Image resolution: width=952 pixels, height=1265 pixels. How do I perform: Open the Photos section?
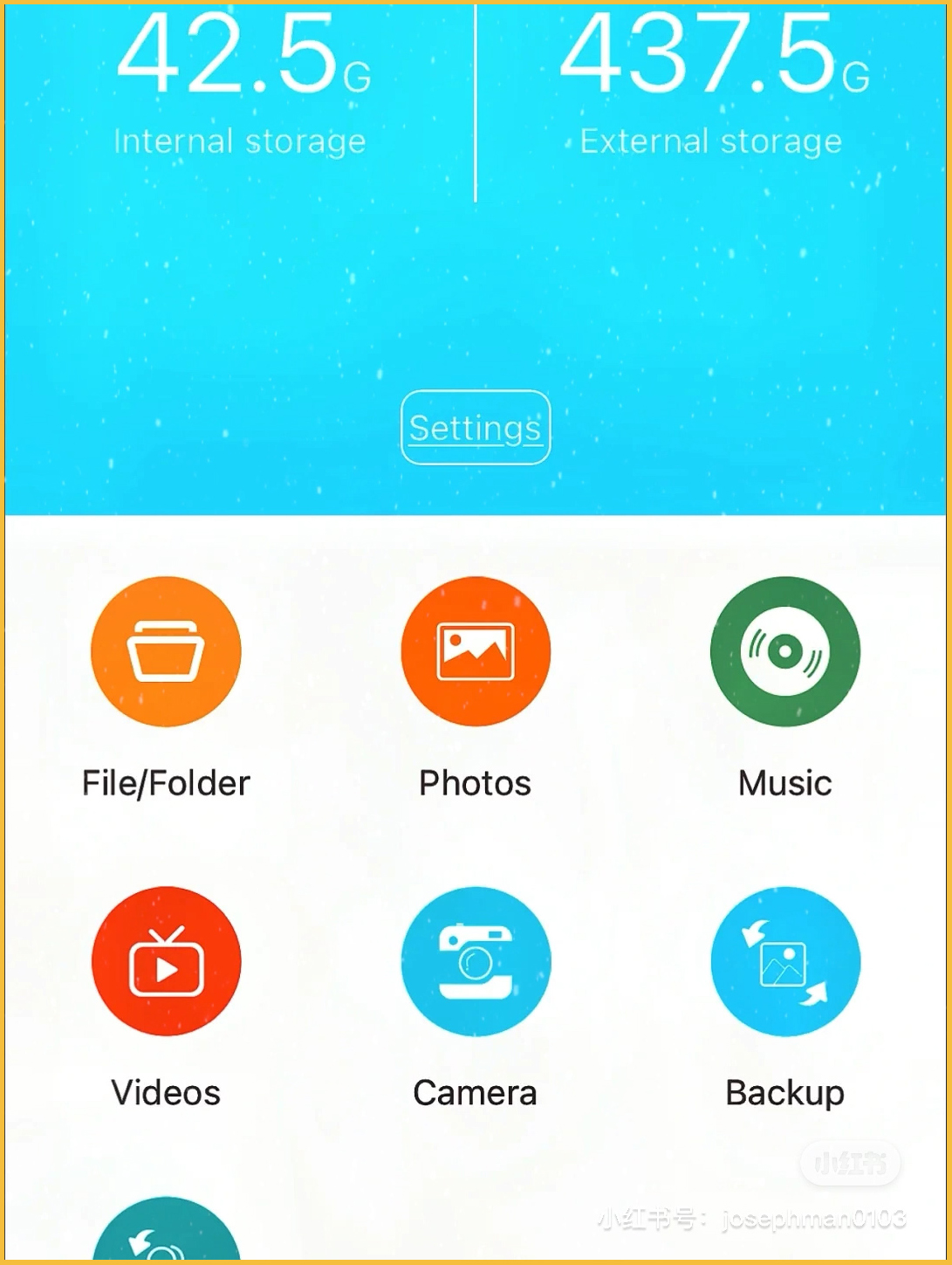pos(476,651)
